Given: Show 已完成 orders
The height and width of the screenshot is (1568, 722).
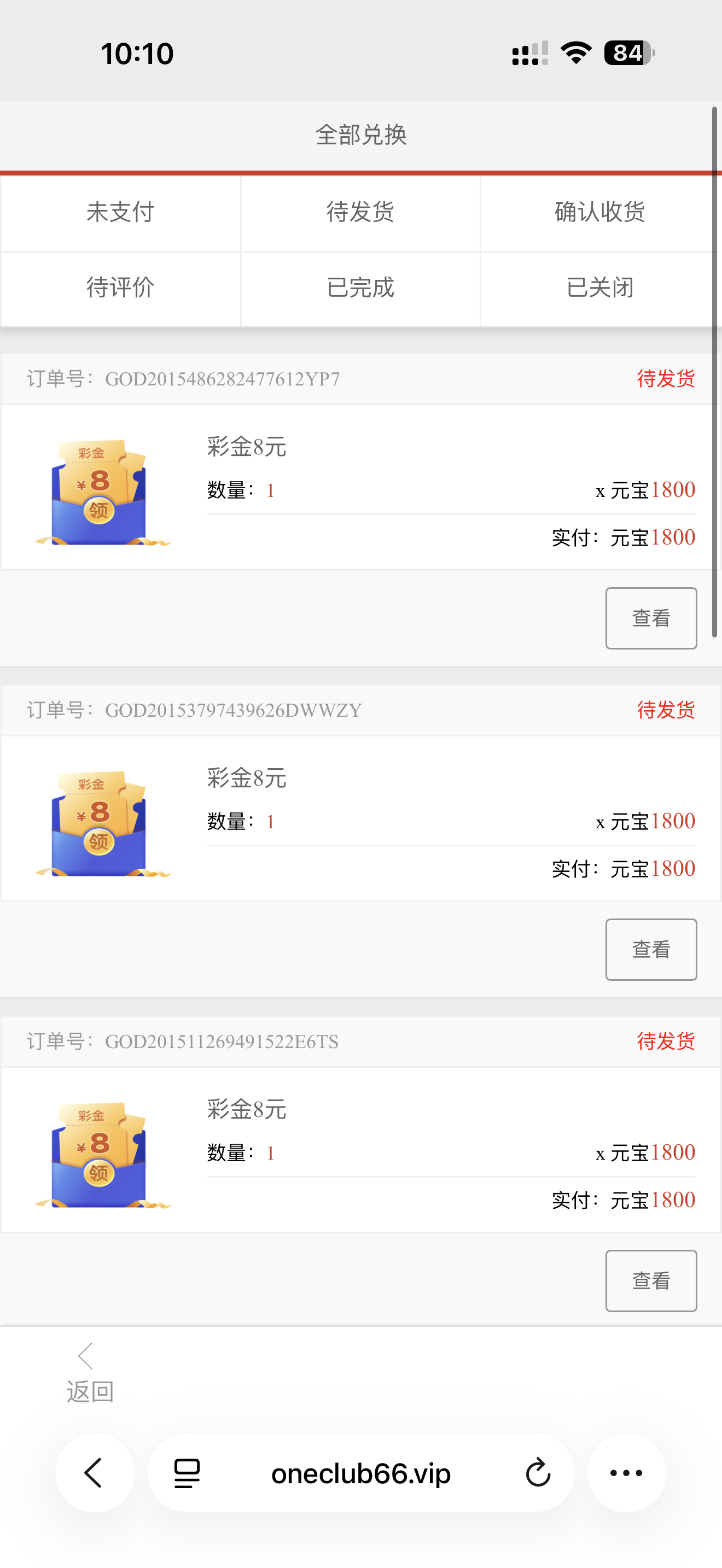Looking at the screenshot, I should (360, 288).
